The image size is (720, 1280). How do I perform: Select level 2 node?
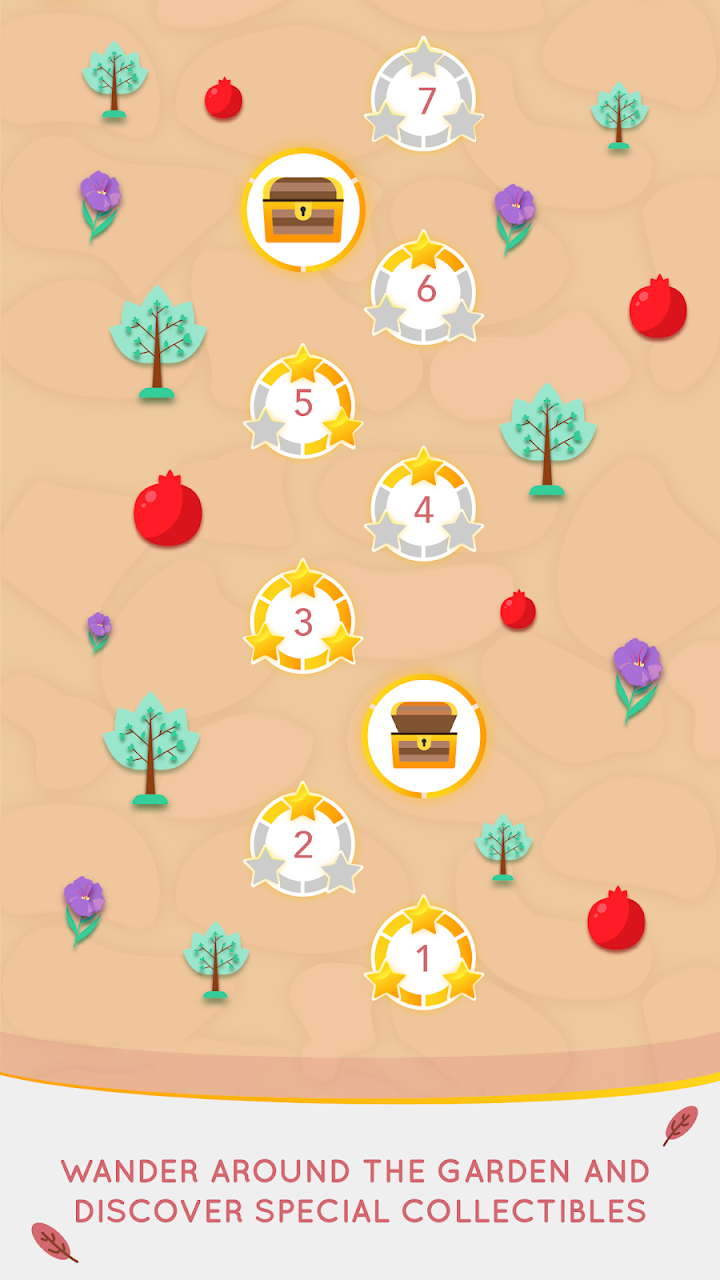(x=303, y=843)
